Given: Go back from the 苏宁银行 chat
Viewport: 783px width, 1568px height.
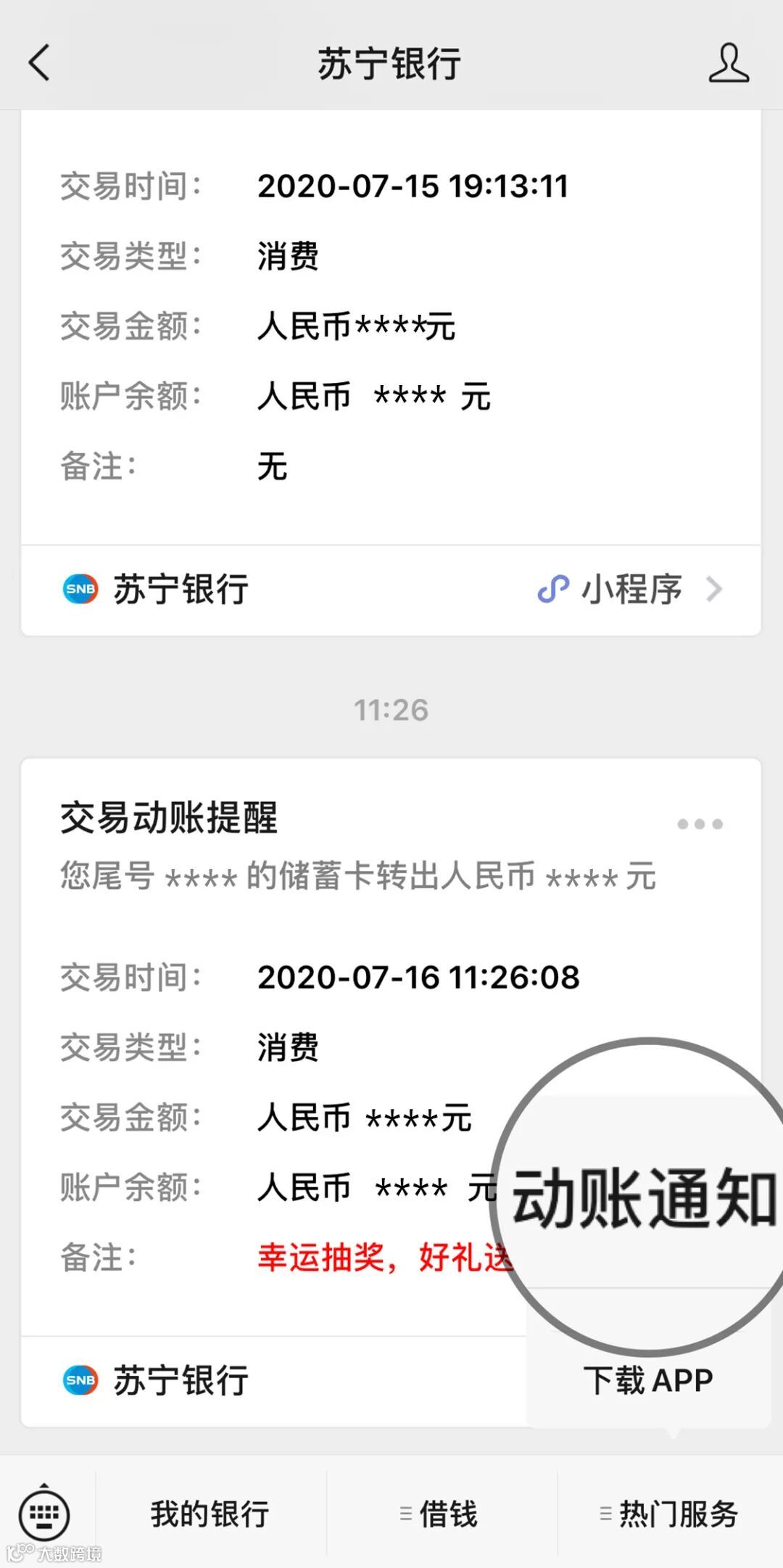Looking at the screenshot, I should (40, 62).
